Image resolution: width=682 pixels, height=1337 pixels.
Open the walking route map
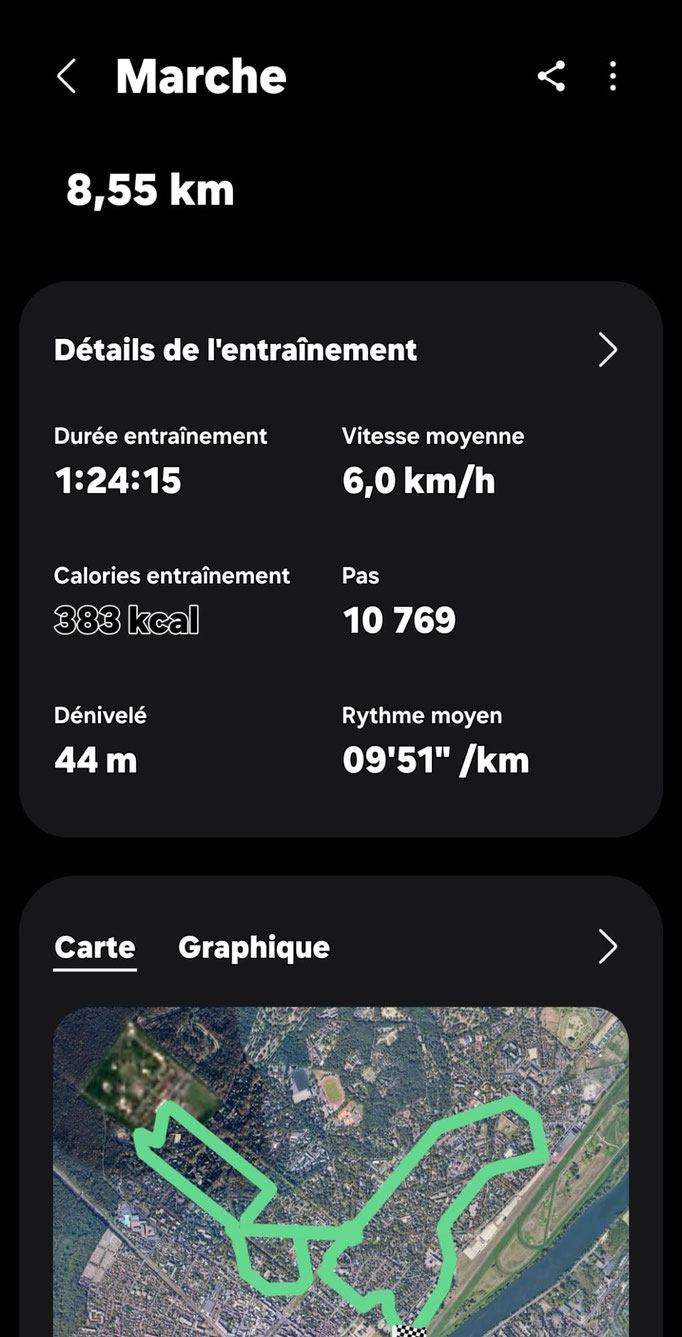click(340, 1170)
